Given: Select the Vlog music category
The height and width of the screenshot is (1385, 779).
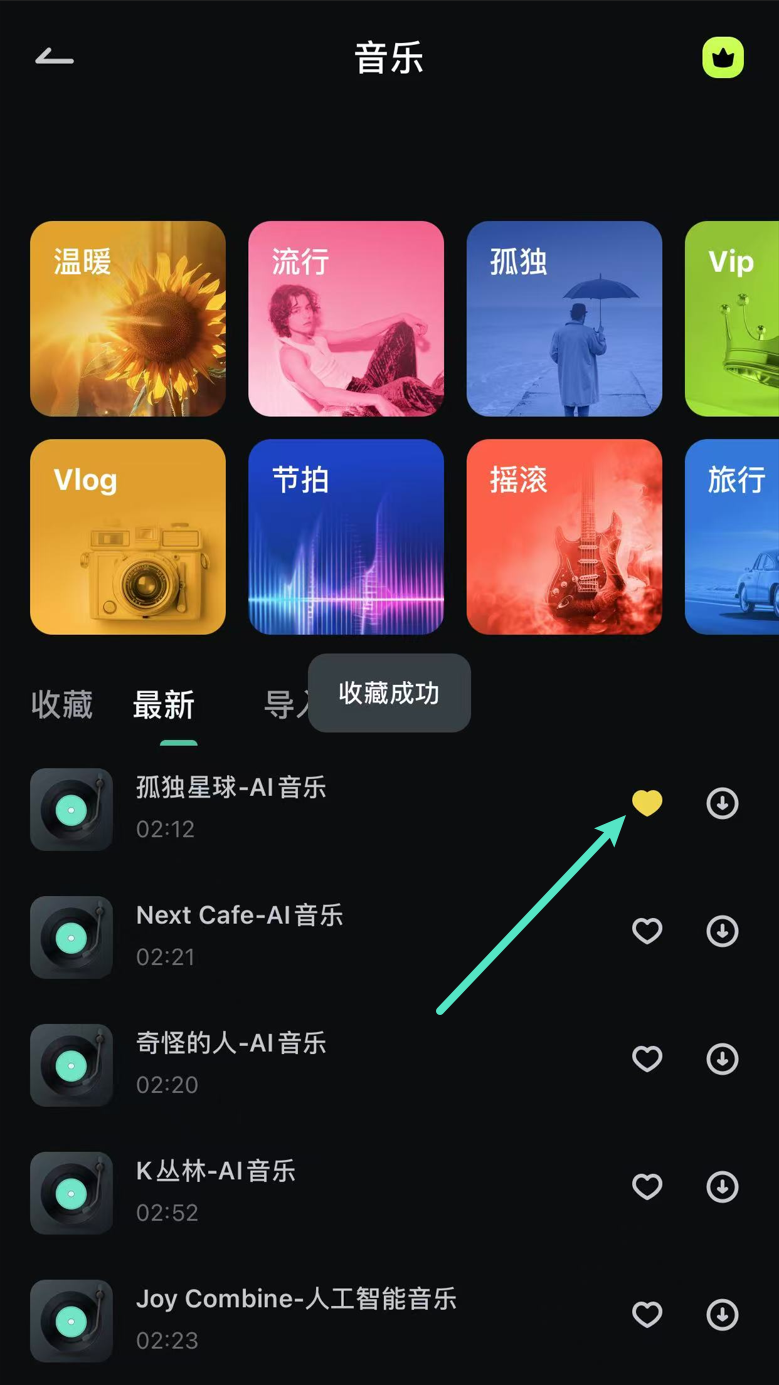Looking at the screenshot, I should click(x=128, y=537).
